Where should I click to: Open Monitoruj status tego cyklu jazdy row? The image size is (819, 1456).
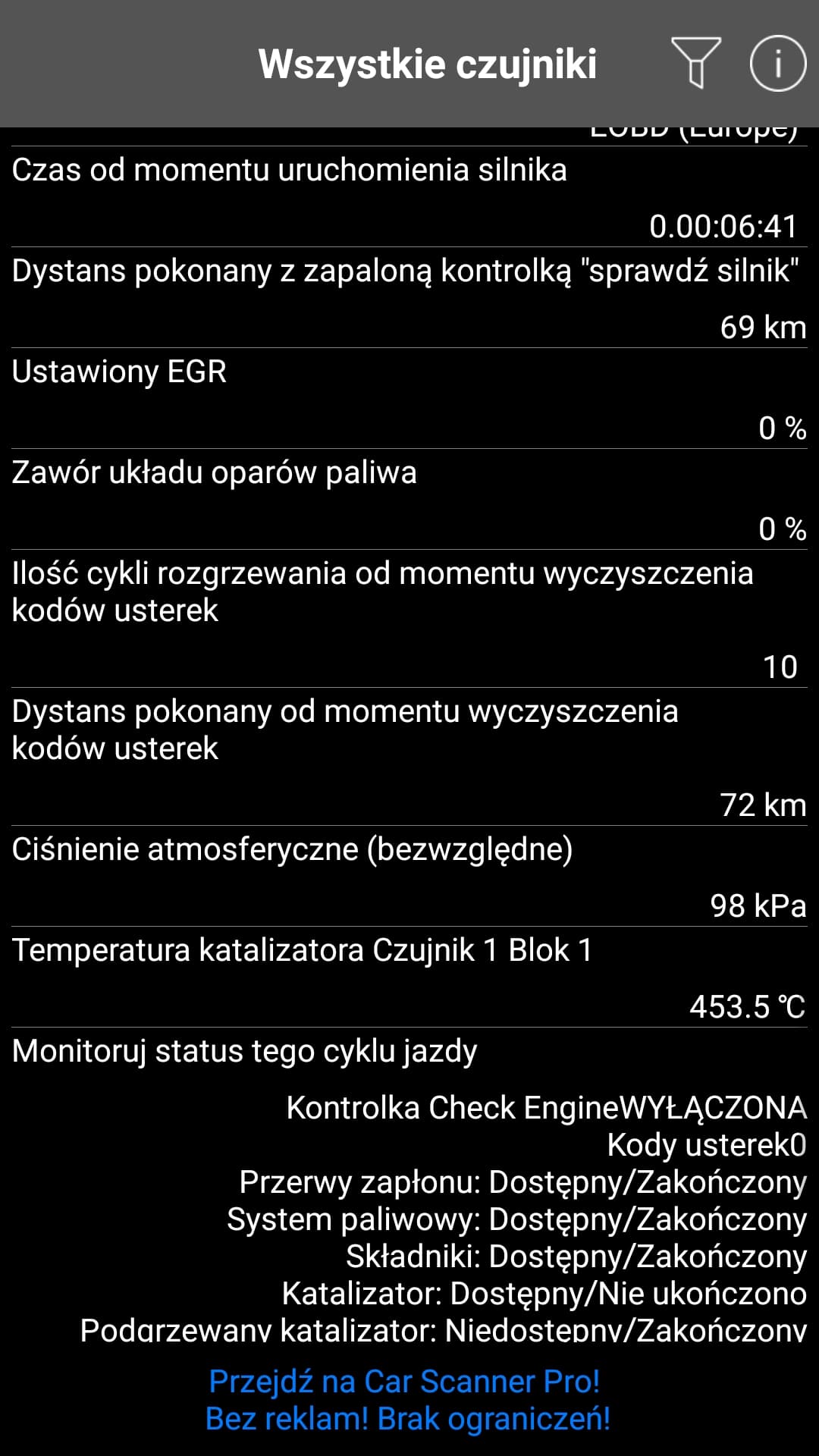click(x=409, y=1183)
